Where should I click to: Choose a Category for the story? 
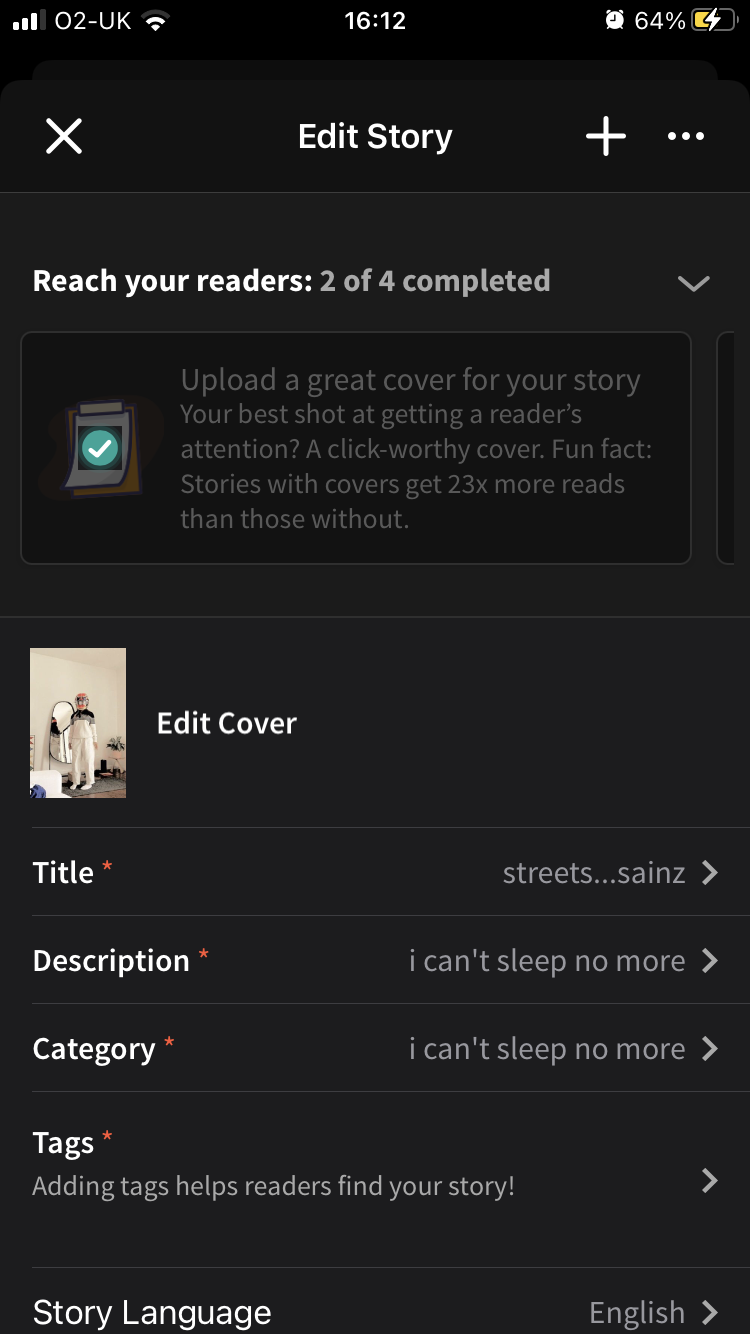pos(375,1048)
